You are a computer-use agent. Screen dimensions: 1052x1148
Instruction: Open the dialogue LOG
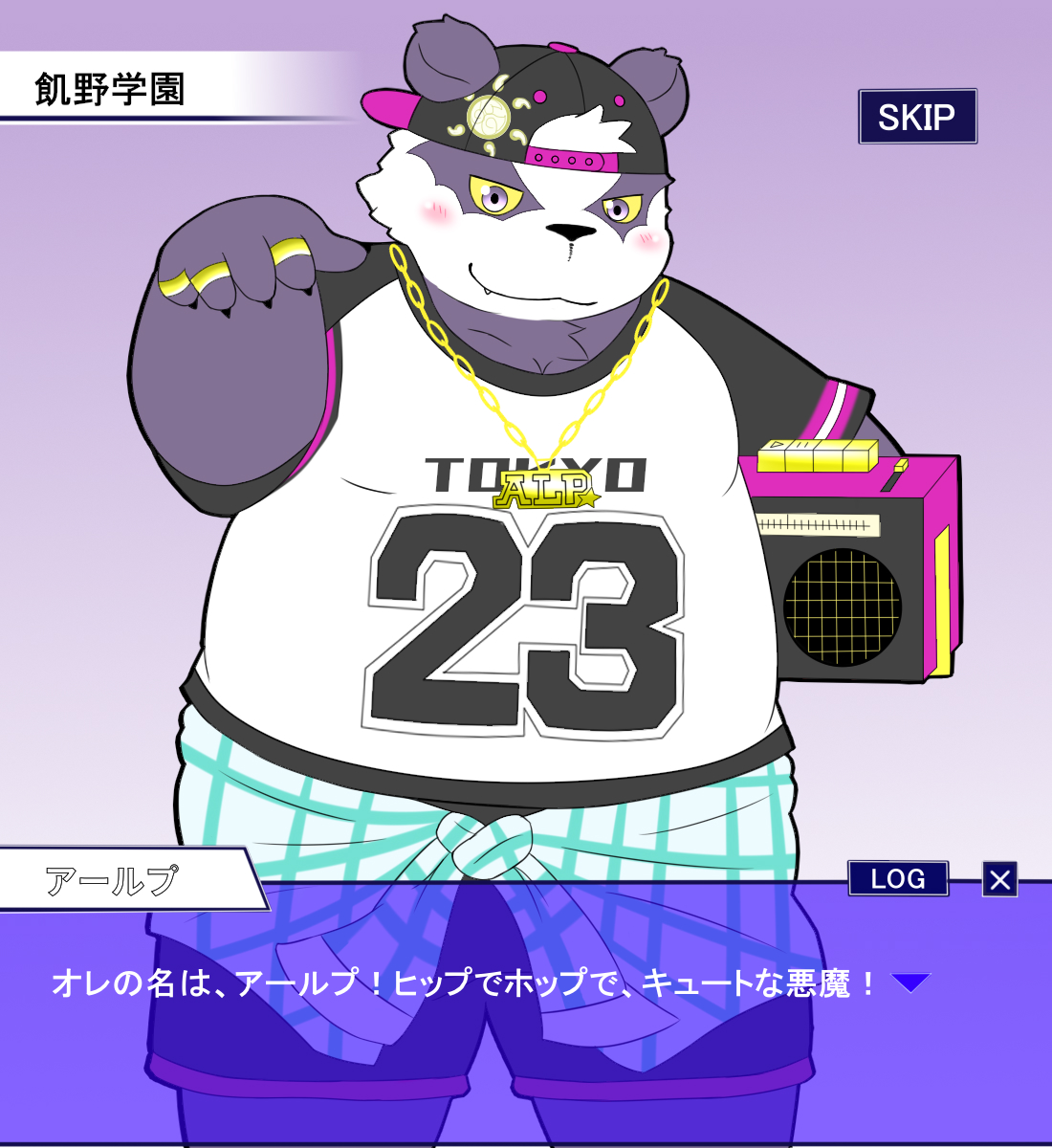898,878
